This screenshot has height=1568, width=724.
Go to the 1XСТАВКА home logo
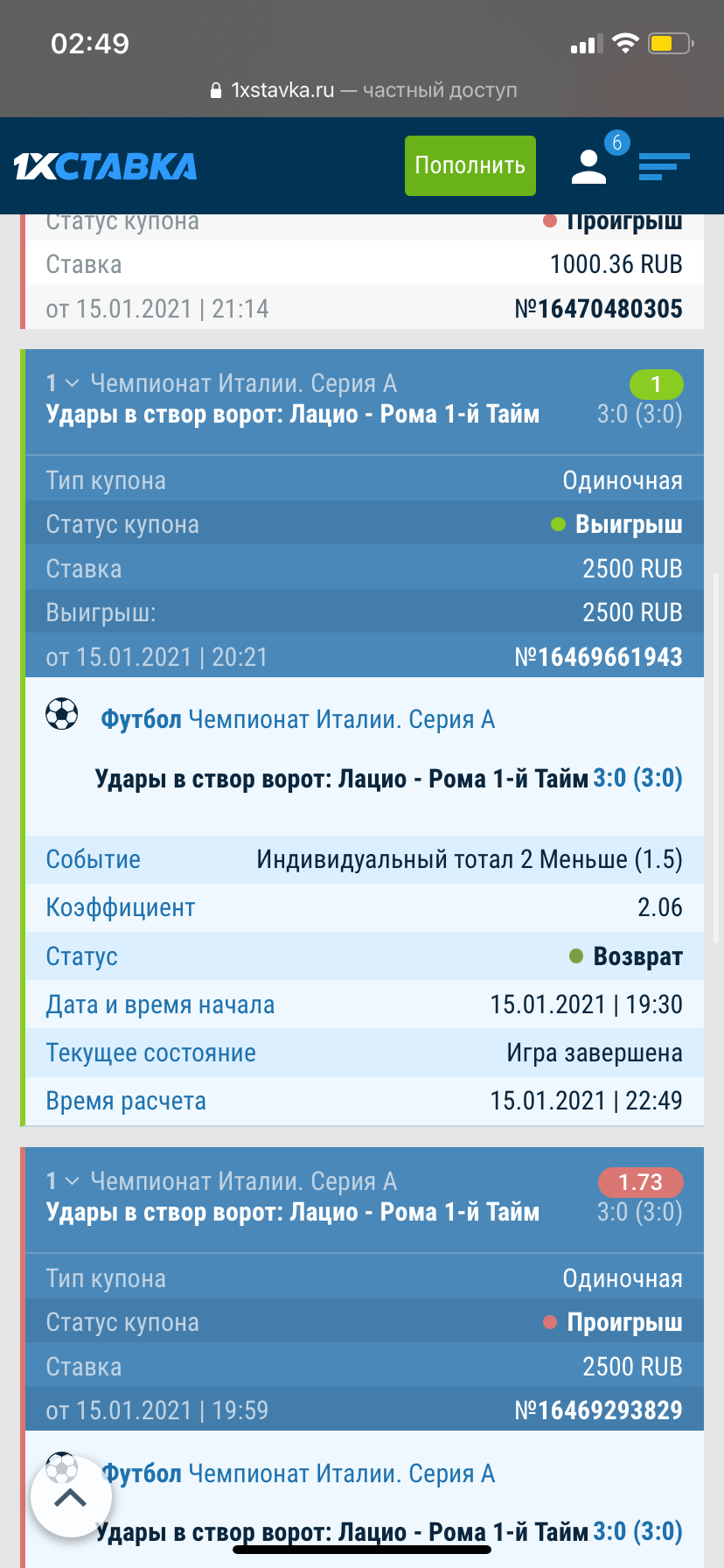click(105, 166)
